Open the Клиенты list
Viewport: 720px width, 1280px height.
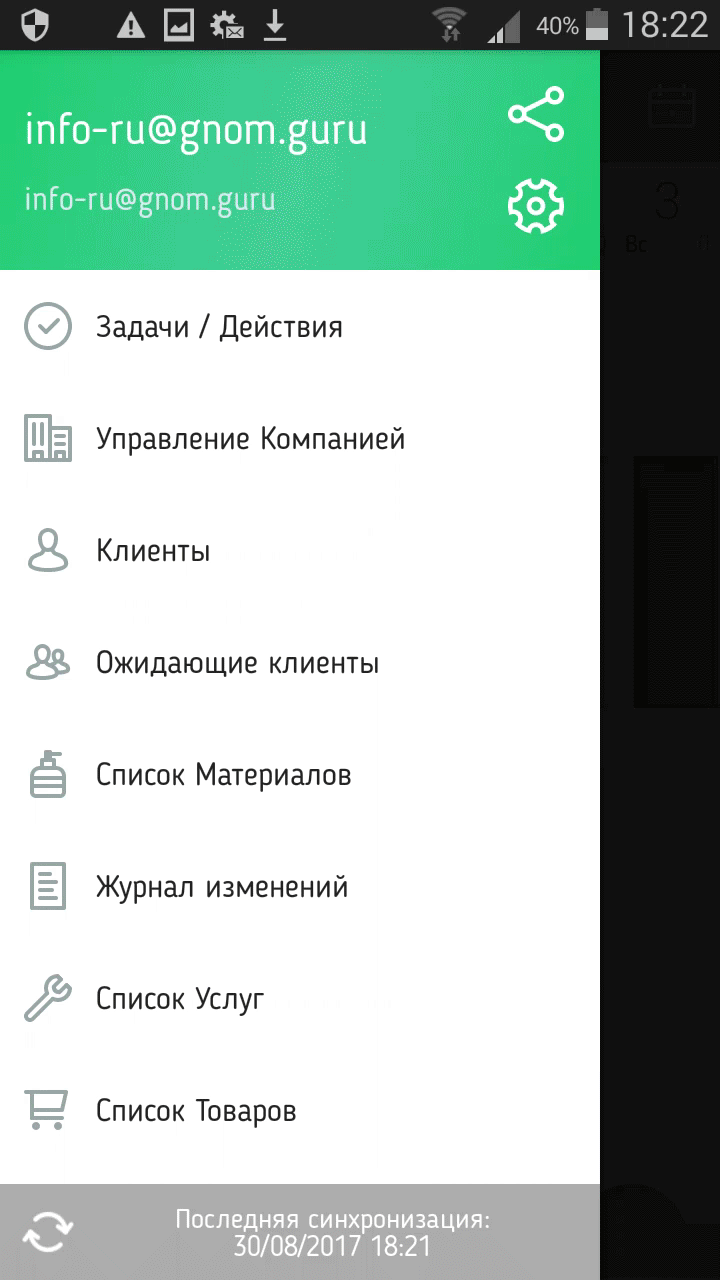[153, 551]
